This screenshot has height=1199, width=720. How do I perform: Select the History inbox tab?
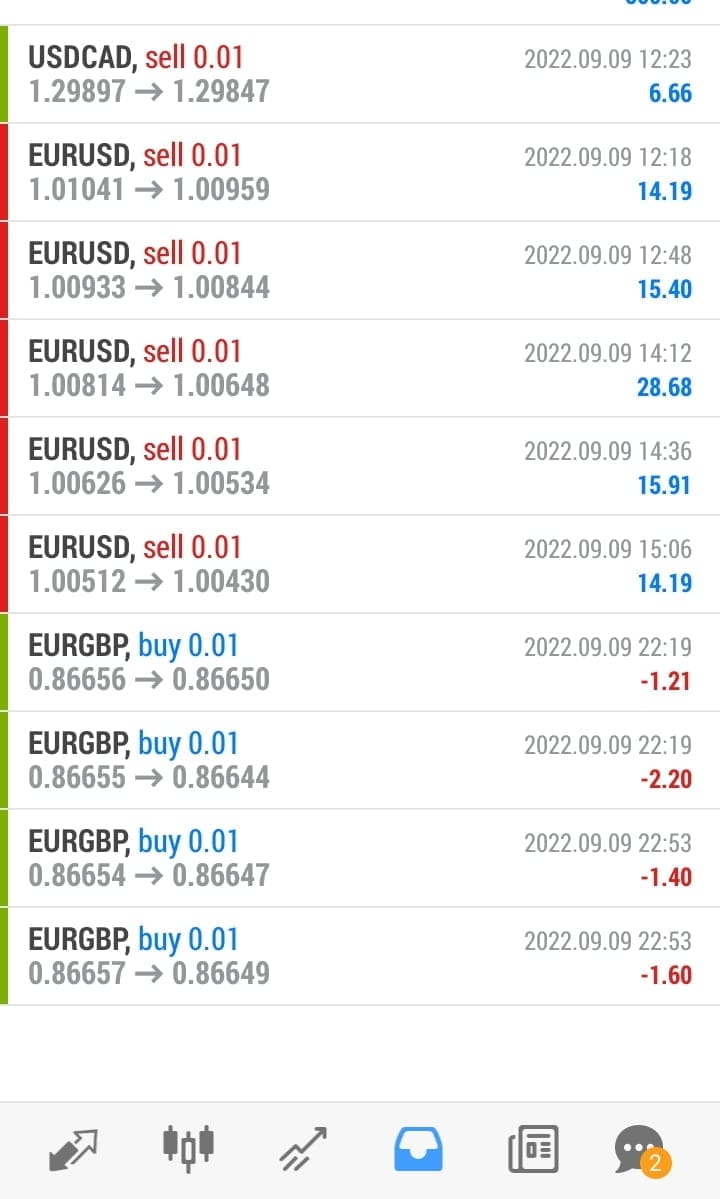pos(417,1150)
